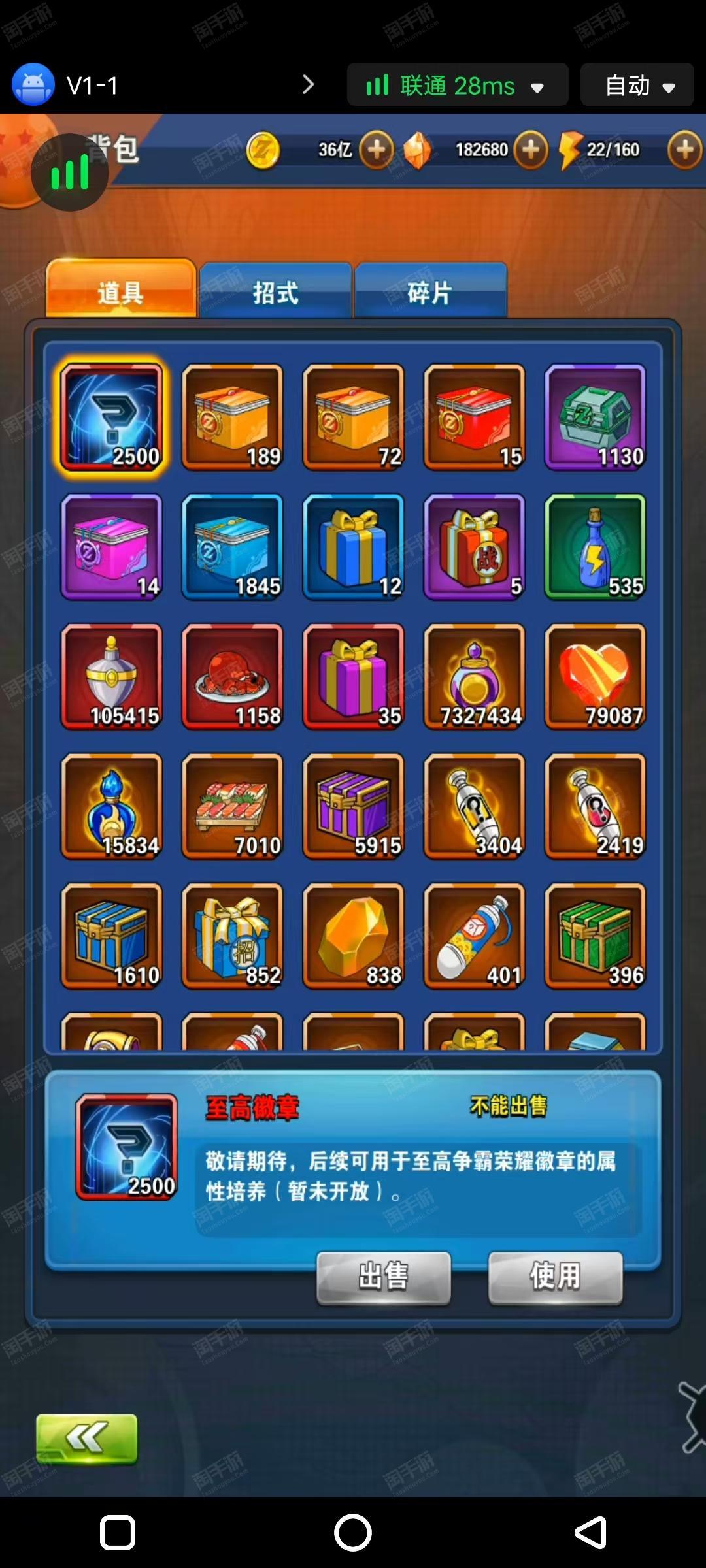Select the 道具 tab
706x1568 pixels.
click(x=121, y=289)
